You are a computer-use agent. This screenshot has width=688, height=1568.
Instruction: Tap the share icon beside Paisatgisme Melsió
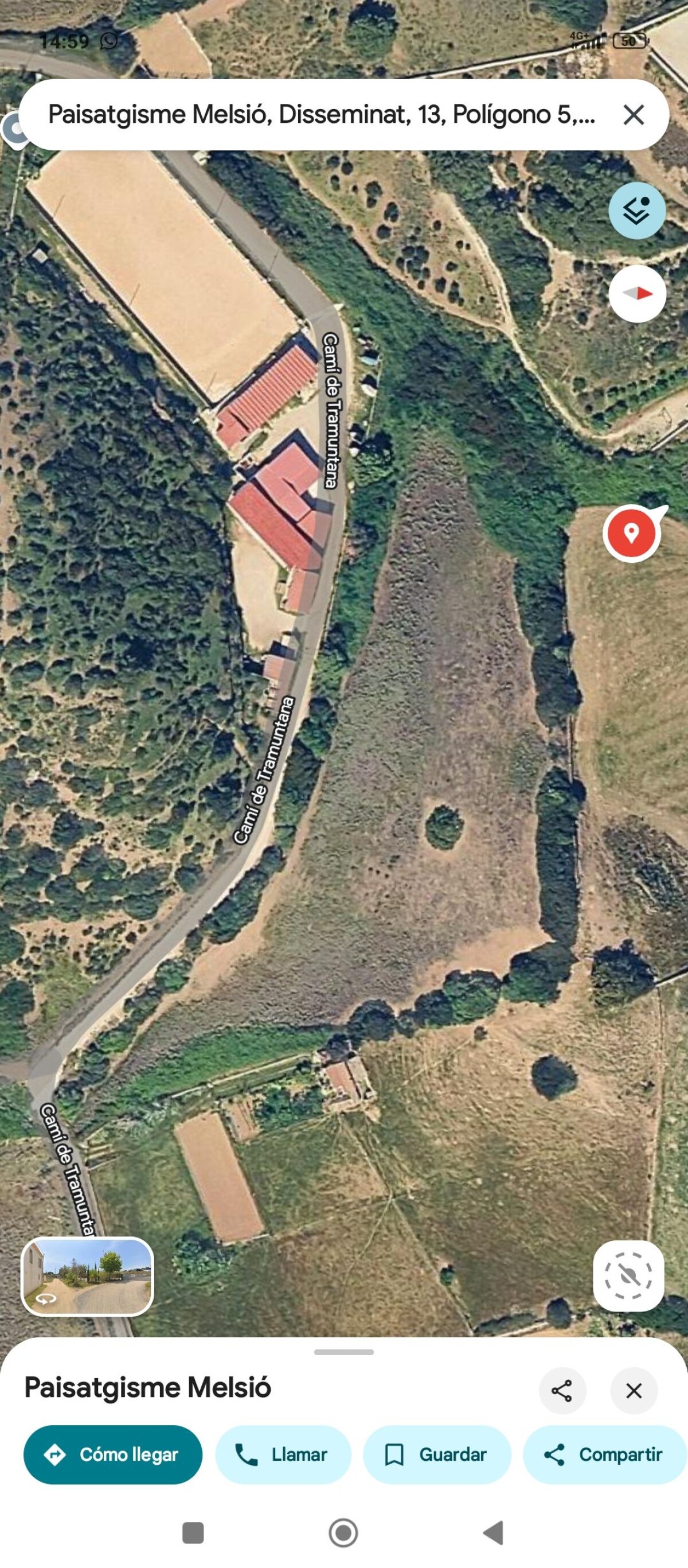[562, 1391]
